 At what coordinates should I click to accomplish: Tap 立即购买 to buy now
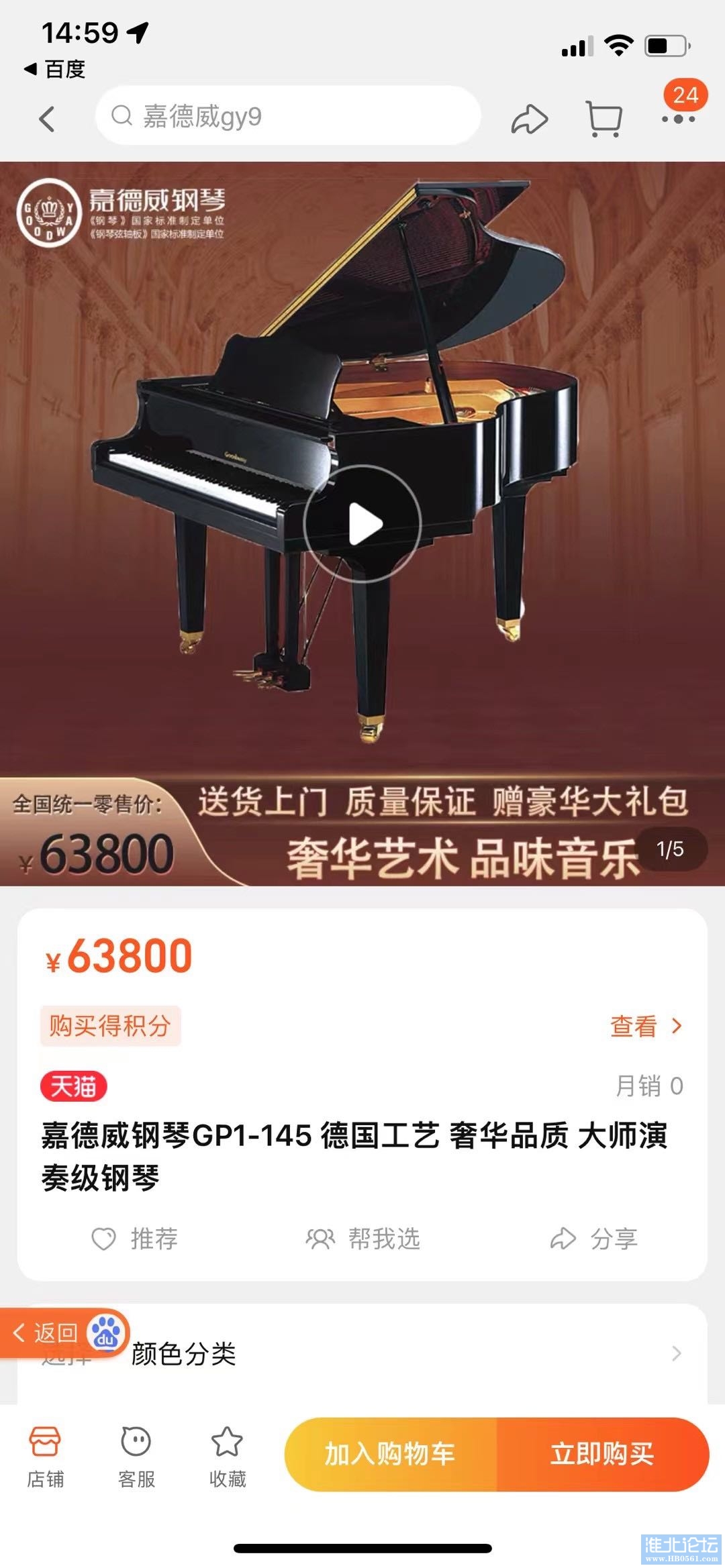pyautogui.click(x=602, y=1454)
